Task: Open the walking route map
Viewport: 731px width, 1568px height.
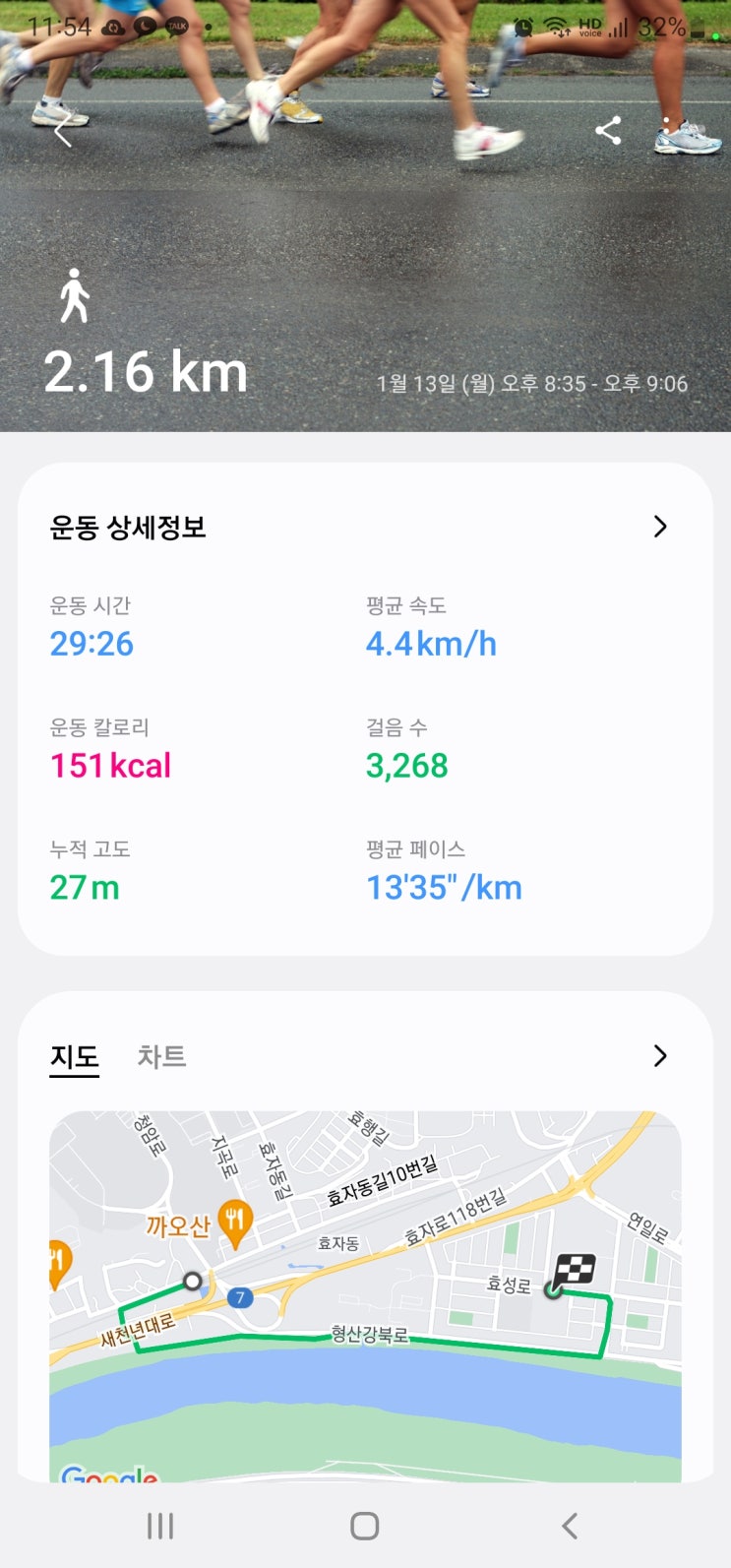Action: pyautogui.click(x=365, y=1294)
